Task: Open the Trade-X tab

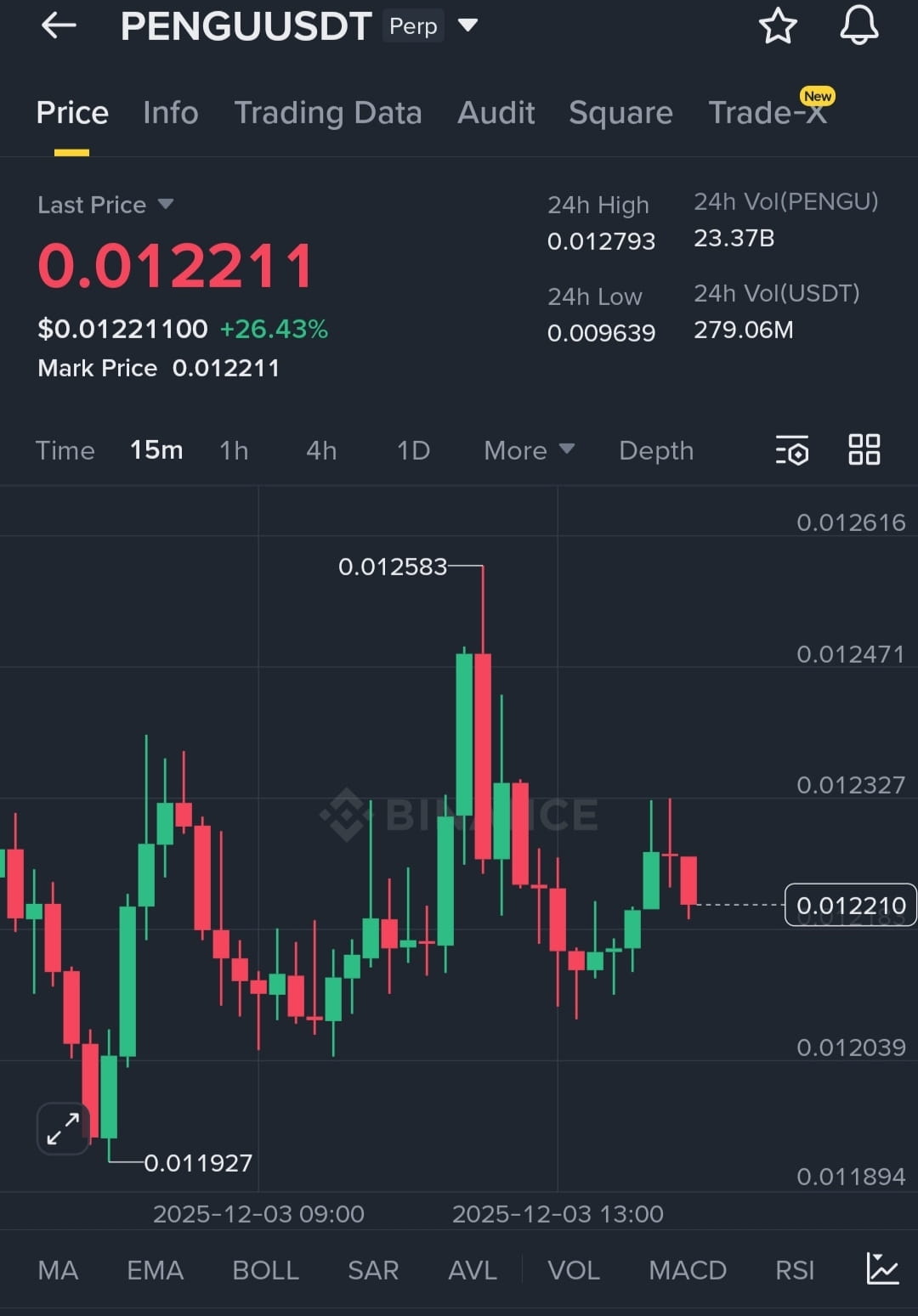Action: pyautogui.click(x=767, y=113)
